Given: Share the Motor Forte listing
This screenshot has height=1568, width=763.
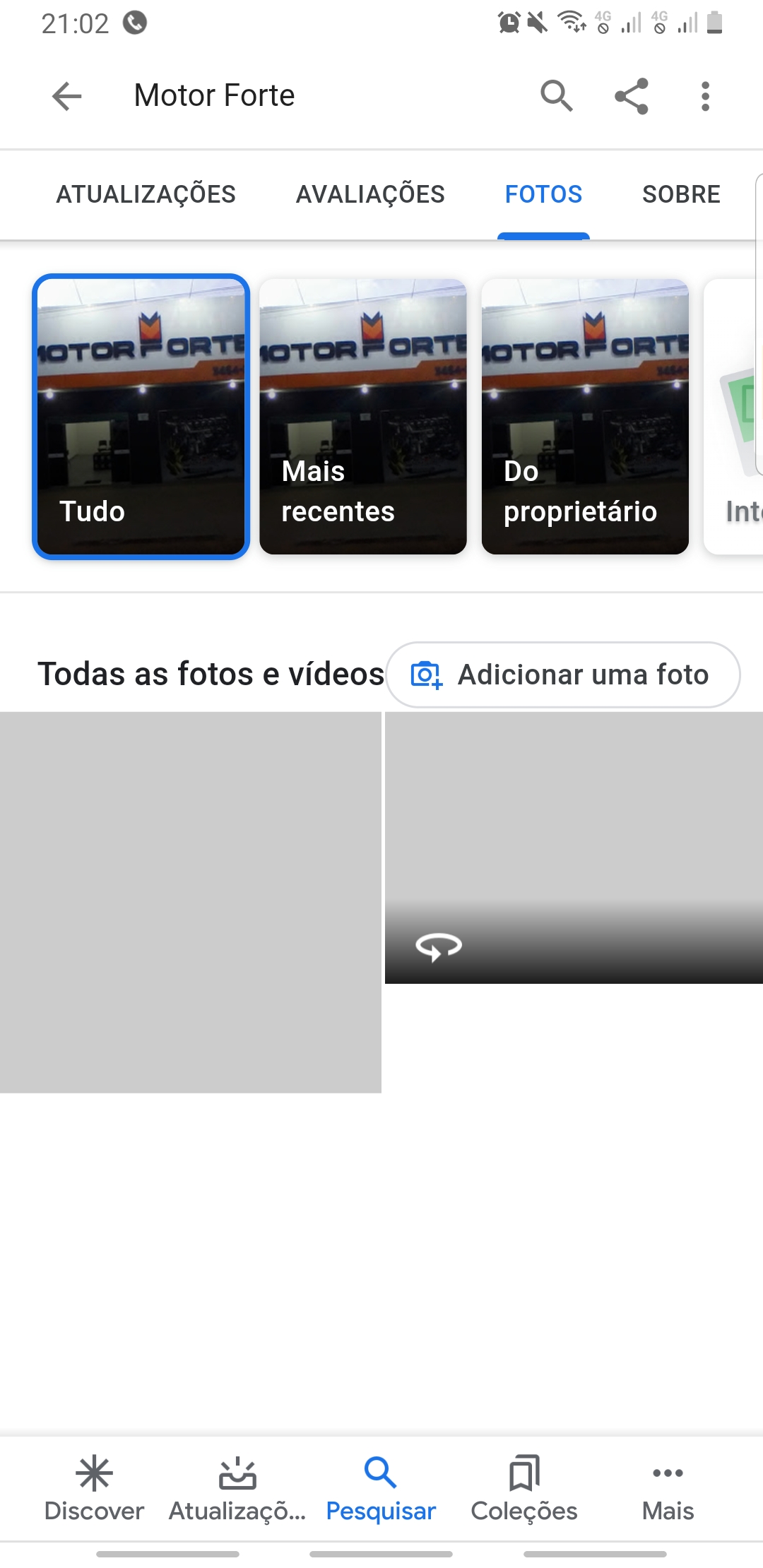Looking at the screenshot, I should point(632,96).
